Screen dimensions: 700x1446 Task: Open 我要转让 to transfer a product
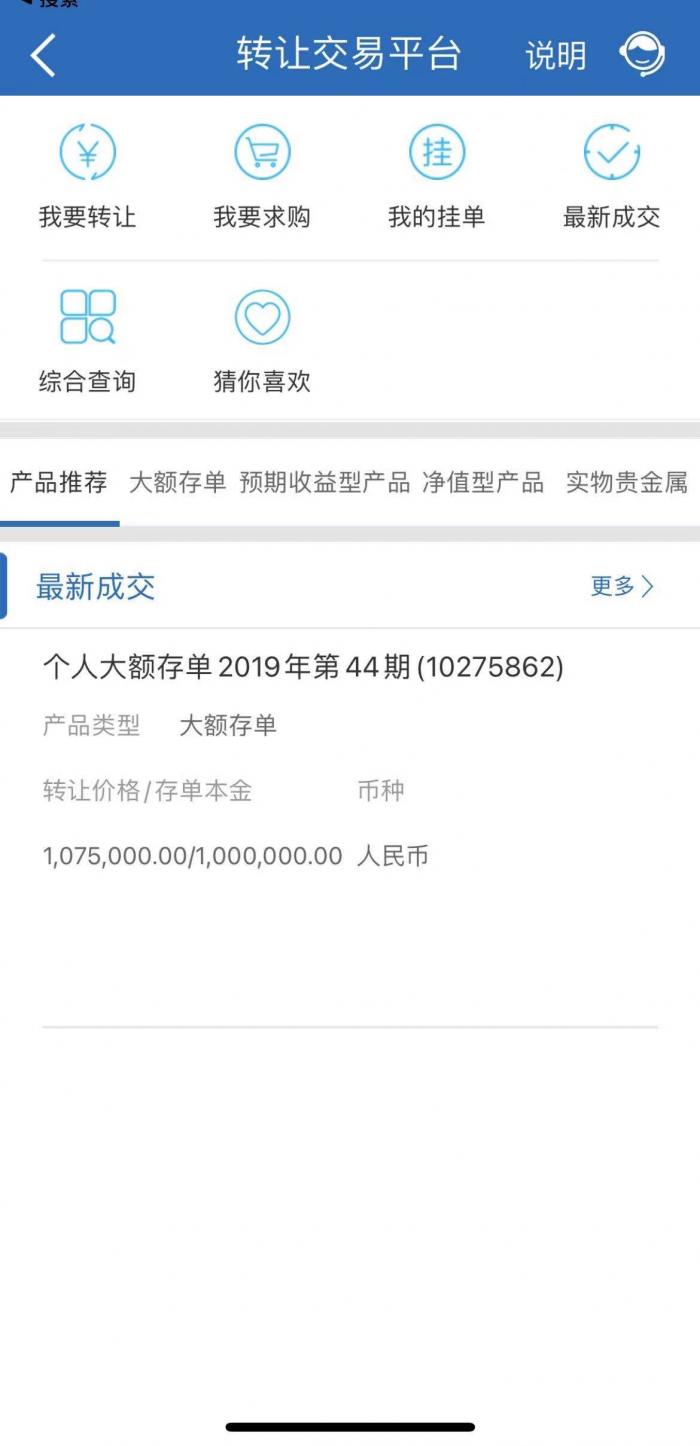(x=87, y=176)
